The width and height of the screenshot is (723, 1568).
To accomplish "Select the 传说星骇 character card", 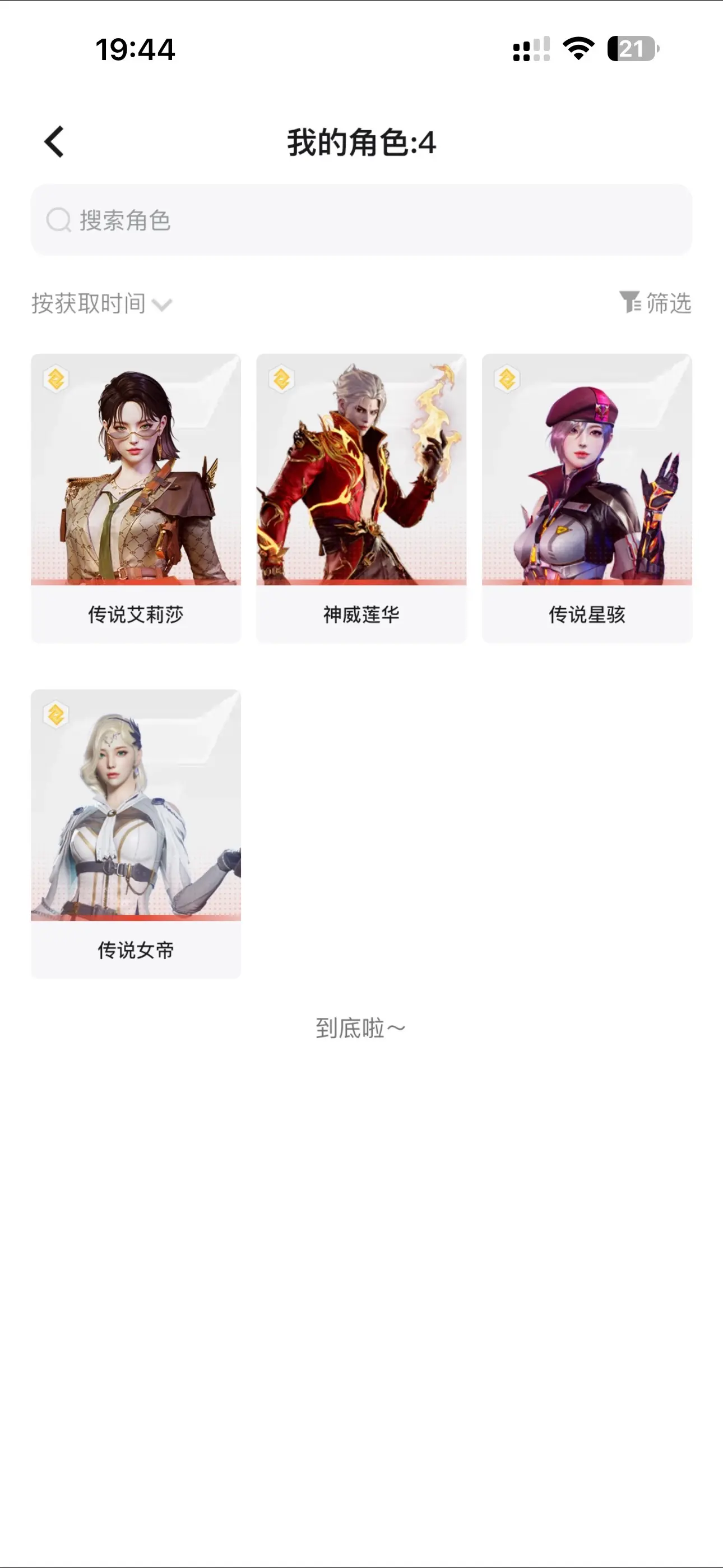I will [587, 497].
